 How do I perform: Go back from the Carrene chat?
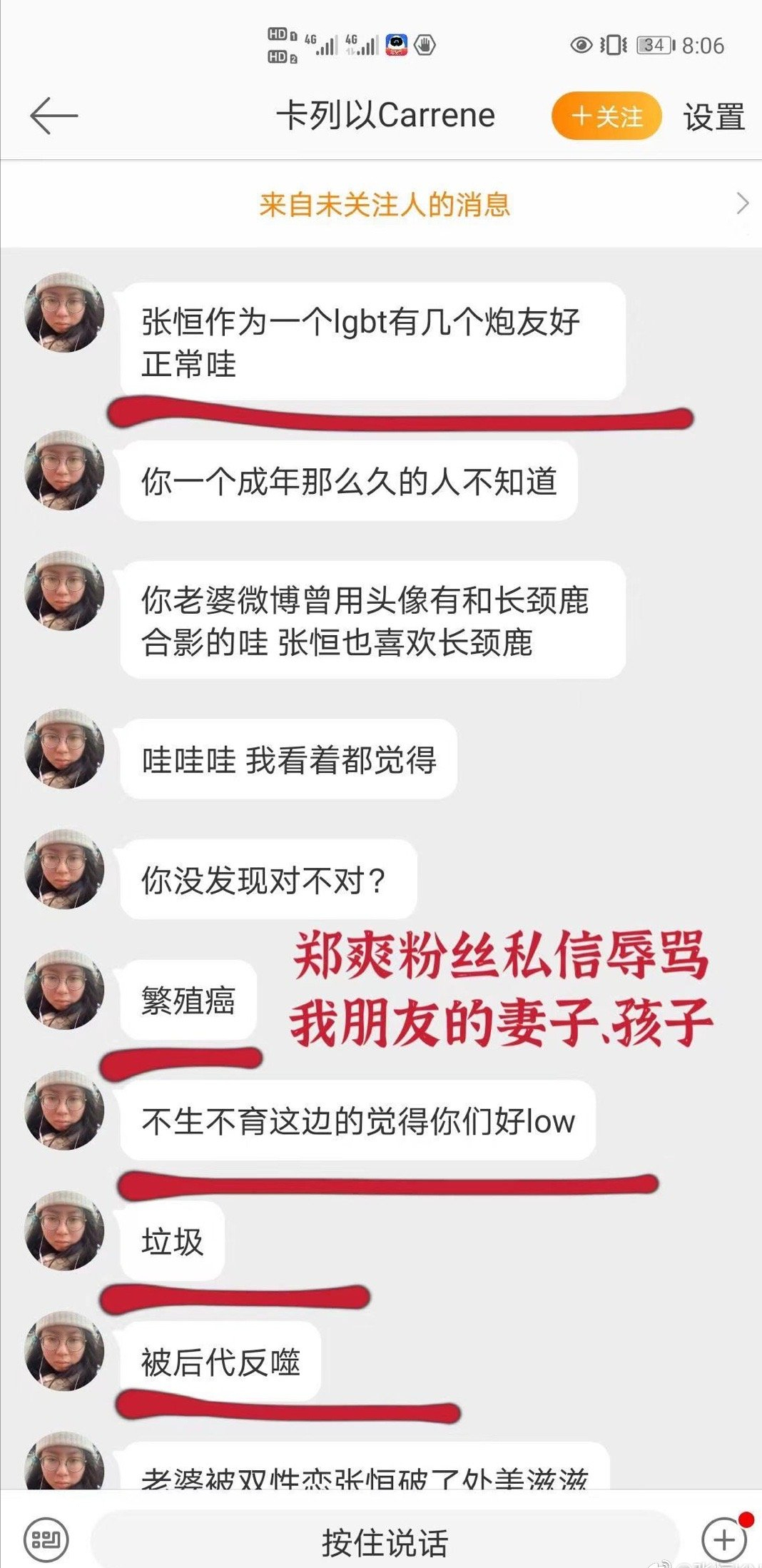pyautogui.click(x=54, y=116)
